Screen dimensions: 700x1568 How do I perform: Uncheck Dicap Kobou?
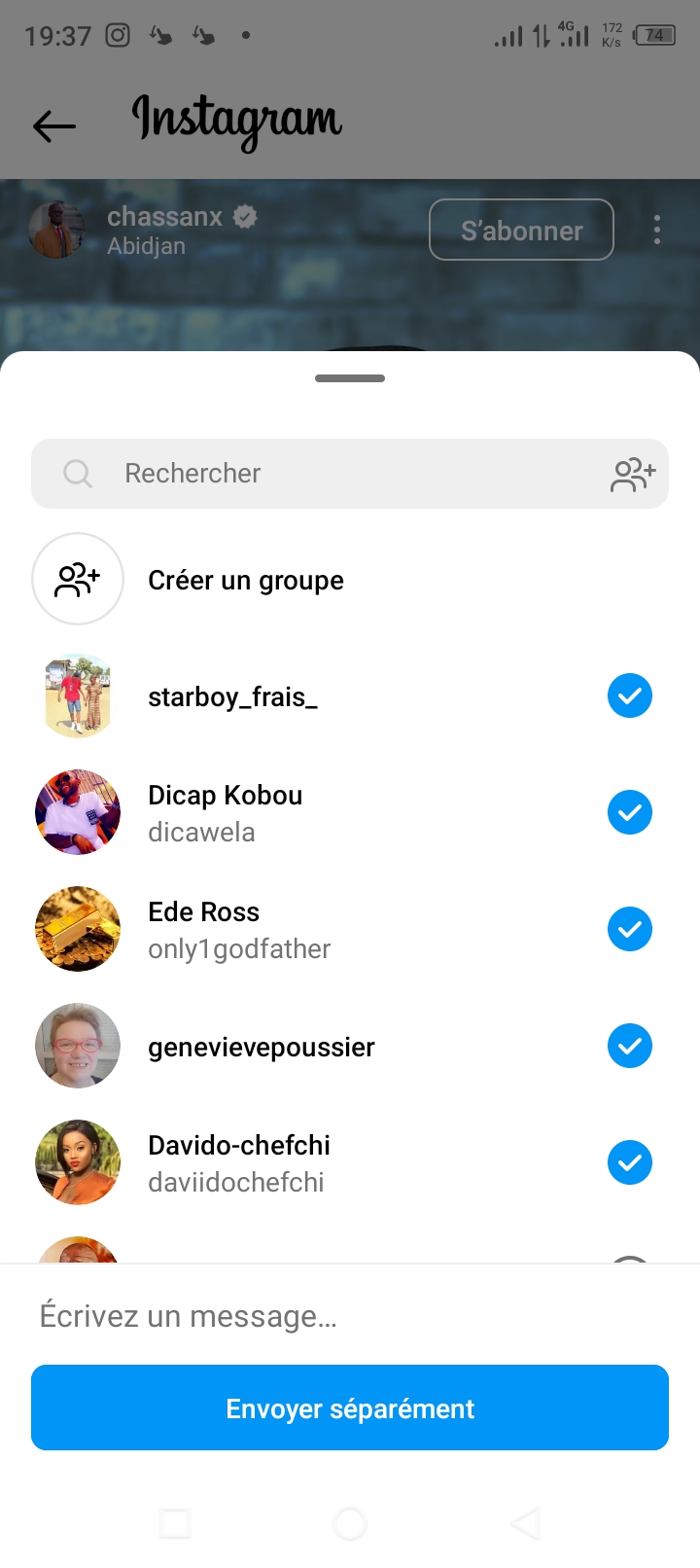629,812
